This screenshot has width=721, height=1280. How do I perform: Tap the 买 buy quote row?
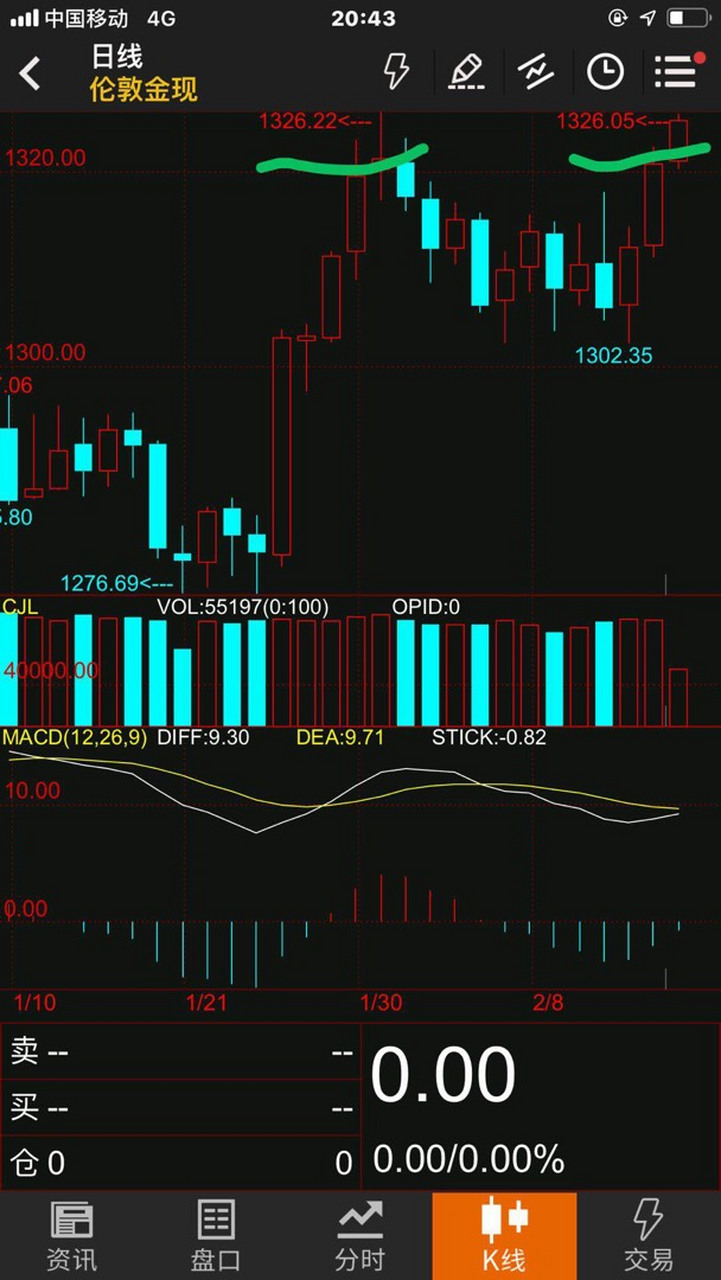click(x=180, y=1107)
